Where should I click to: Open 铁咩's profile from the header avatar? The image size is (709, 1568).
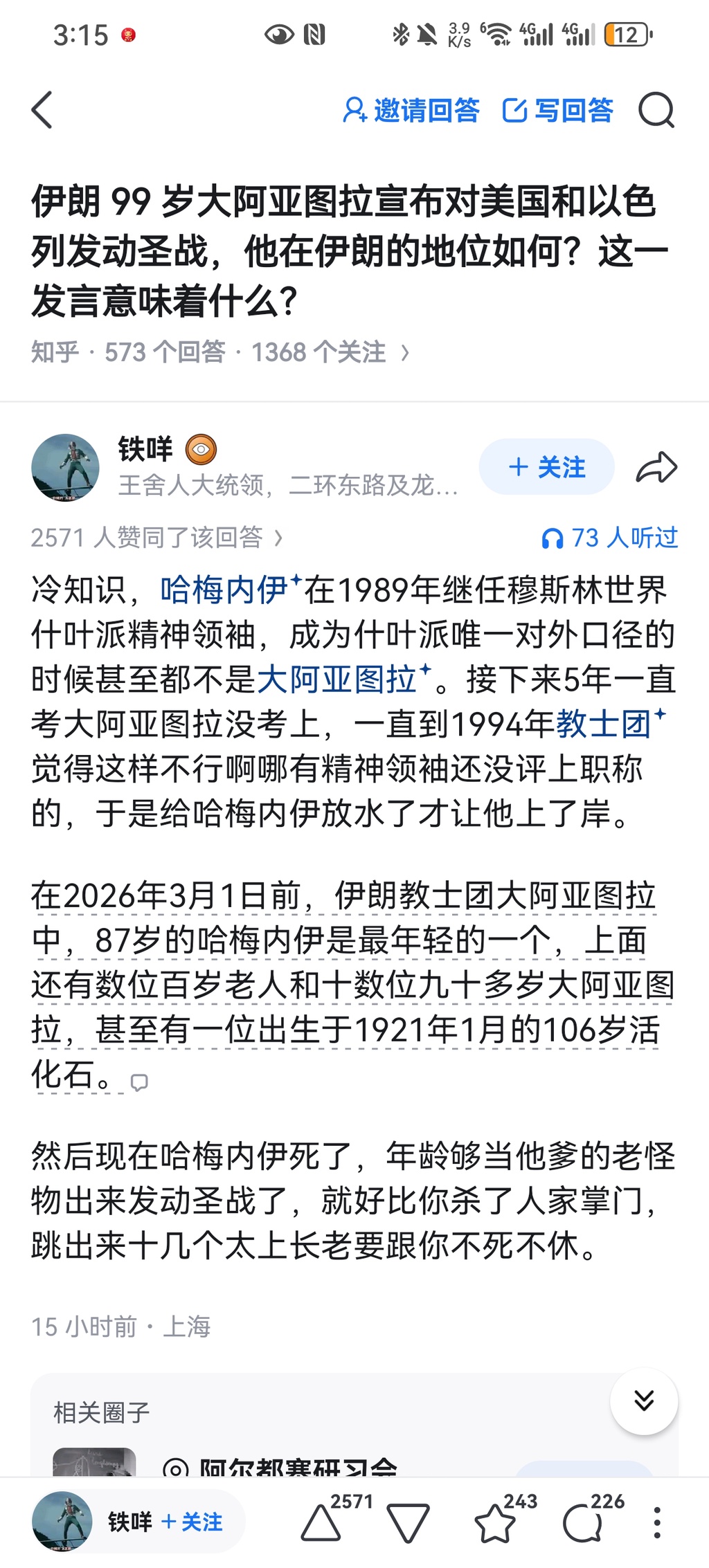(65, 467)
